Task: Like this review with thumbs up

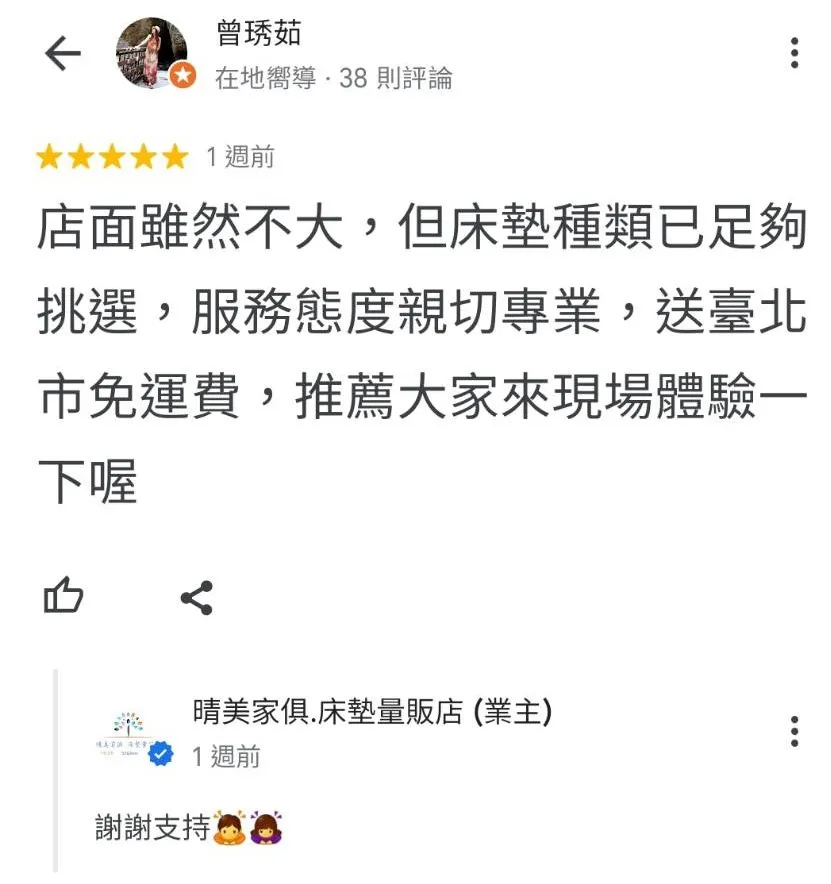Action: click(63, 597)
